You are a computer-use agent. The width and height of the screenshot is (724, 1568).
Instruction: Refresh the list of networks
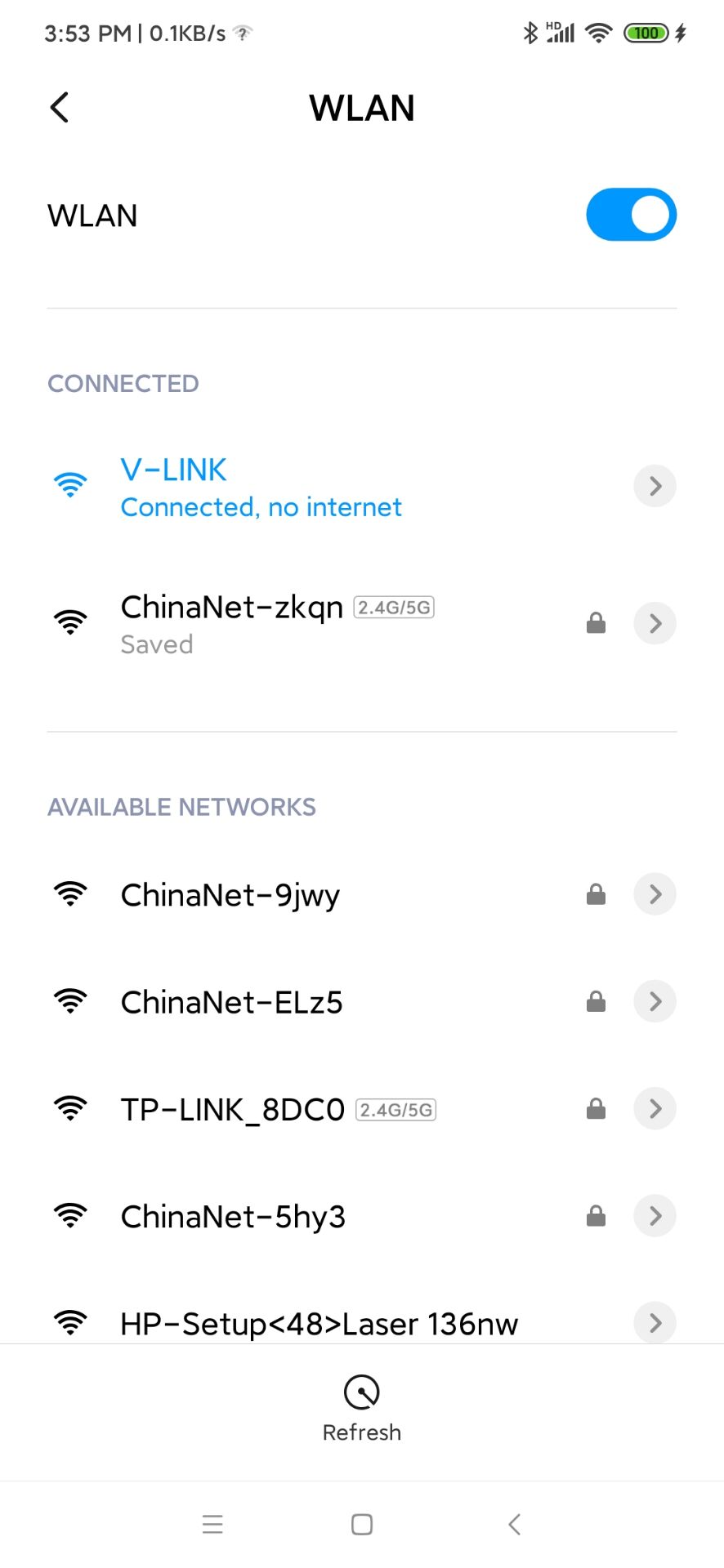[x=362, y=1408]
